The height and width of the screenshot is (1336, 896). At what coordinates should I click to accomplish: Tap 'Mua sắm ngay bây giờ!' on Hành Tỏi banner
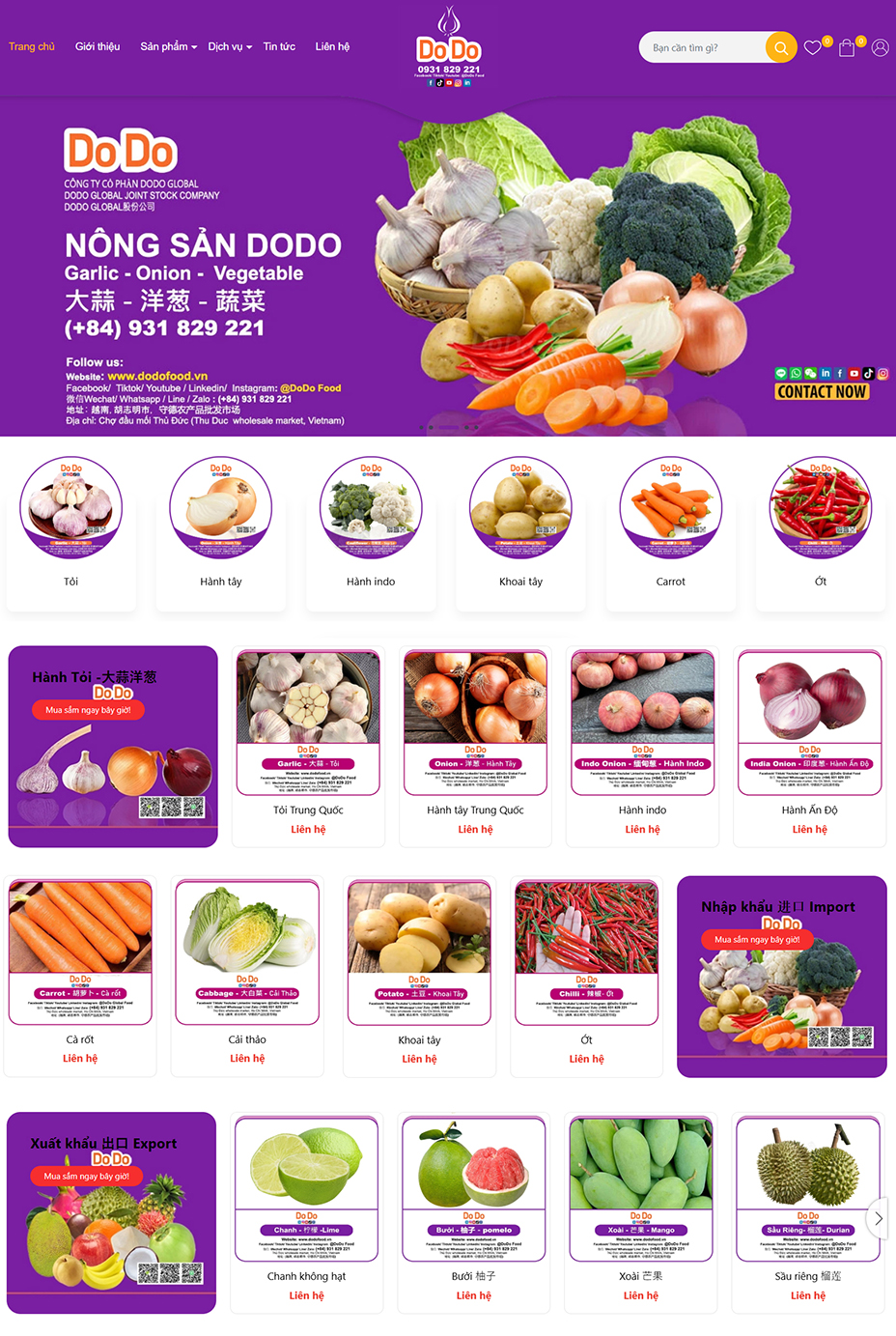[88, 710]
